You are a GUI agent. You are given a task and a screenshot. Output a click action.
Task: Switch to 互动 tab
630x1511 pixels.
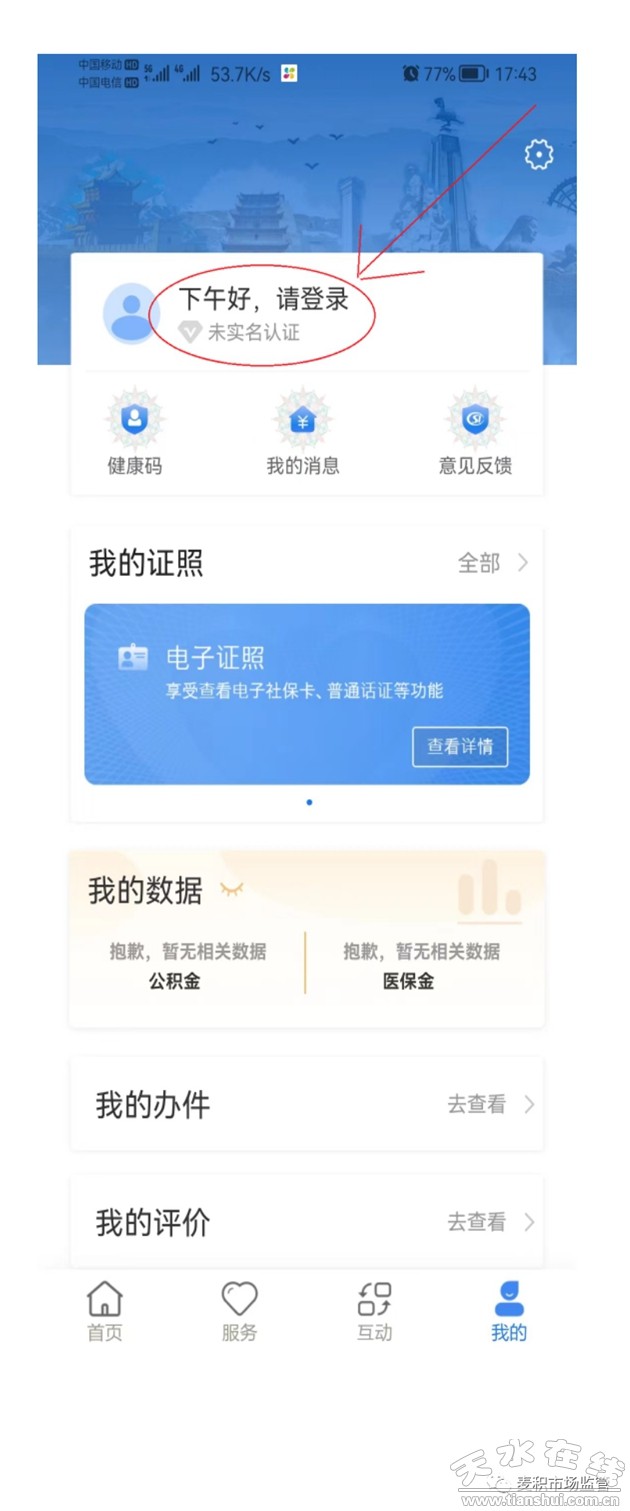point(374,1311)
